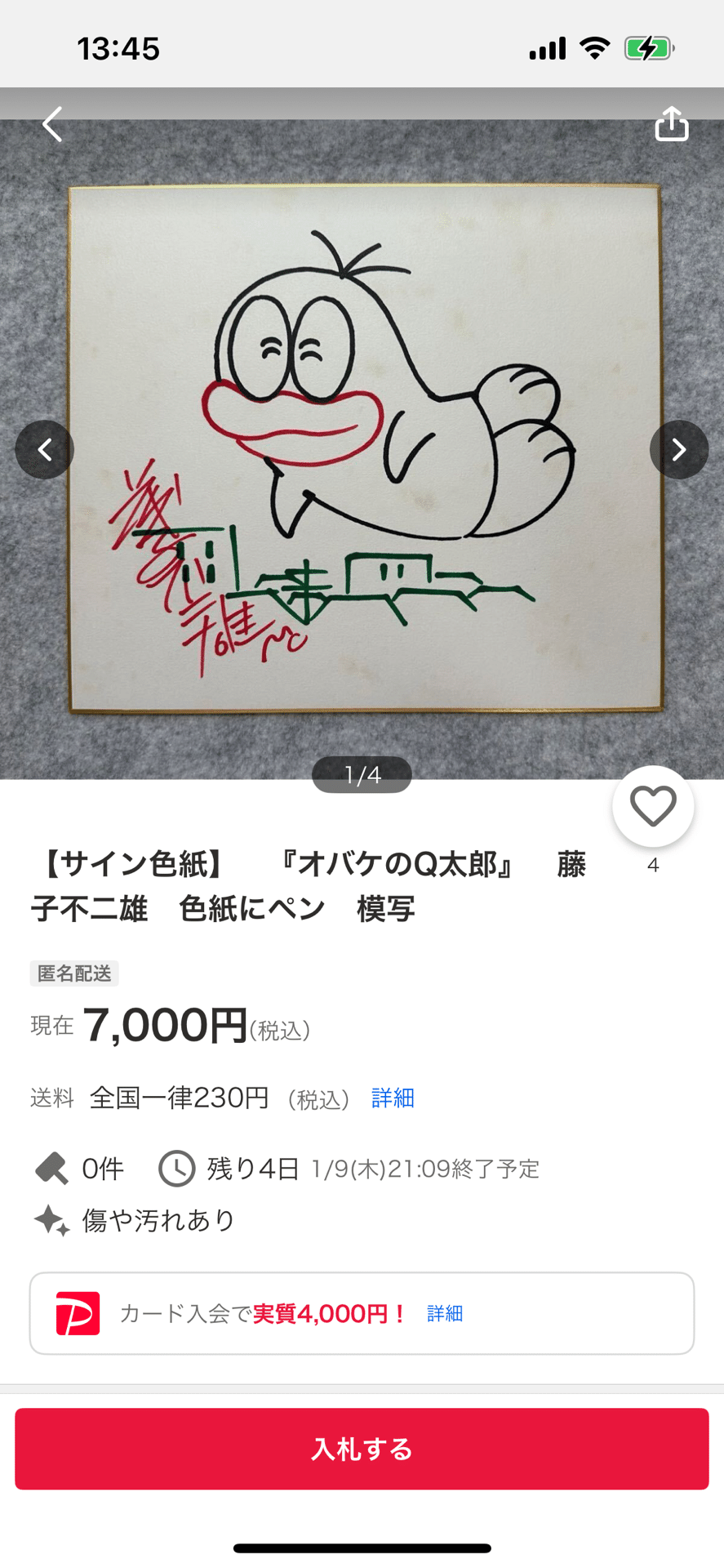Tap the 1/4 image counter pill
The width and height of the screenshot is (724, 1568).
[362, 774]
